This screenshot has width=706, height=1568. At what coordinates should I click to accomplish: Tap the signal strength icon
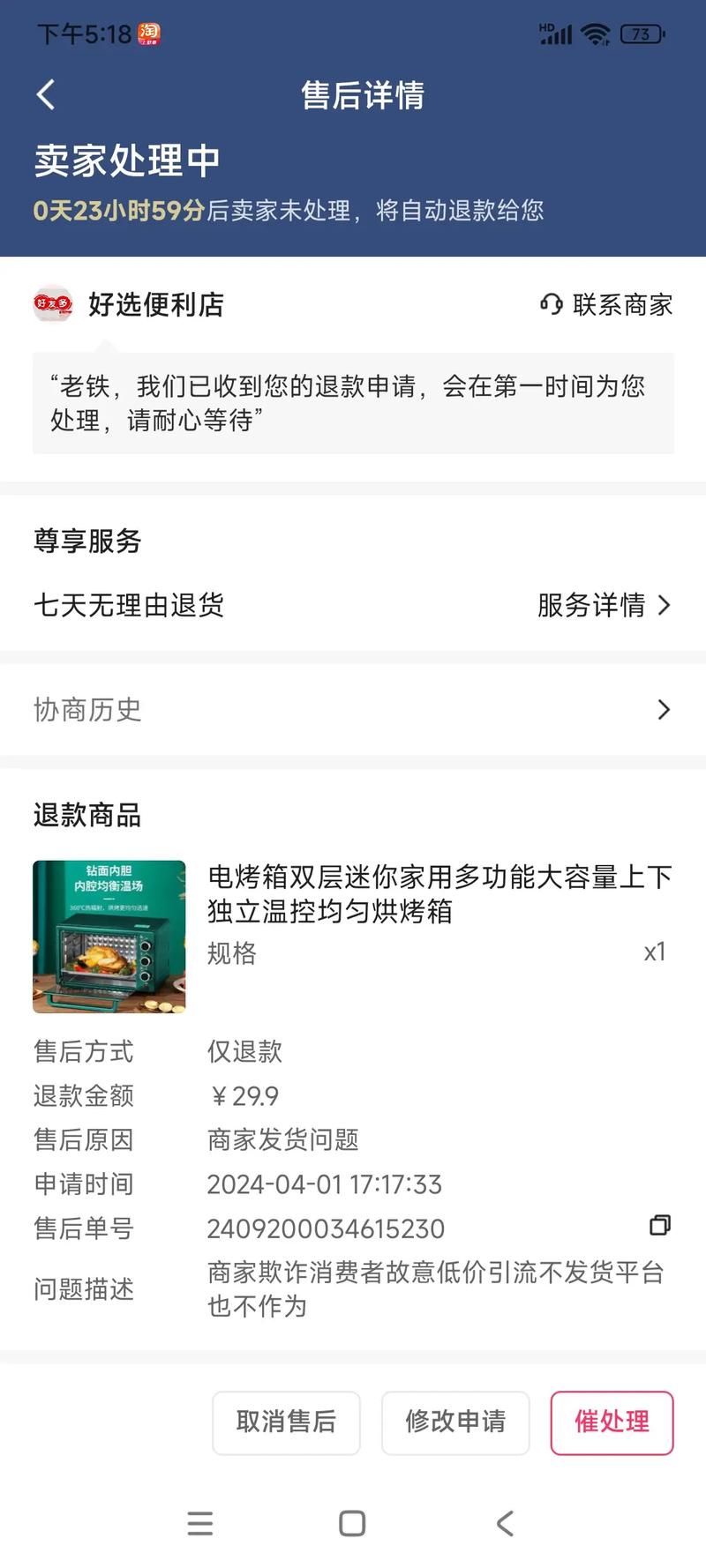click(x=556, y=34)
